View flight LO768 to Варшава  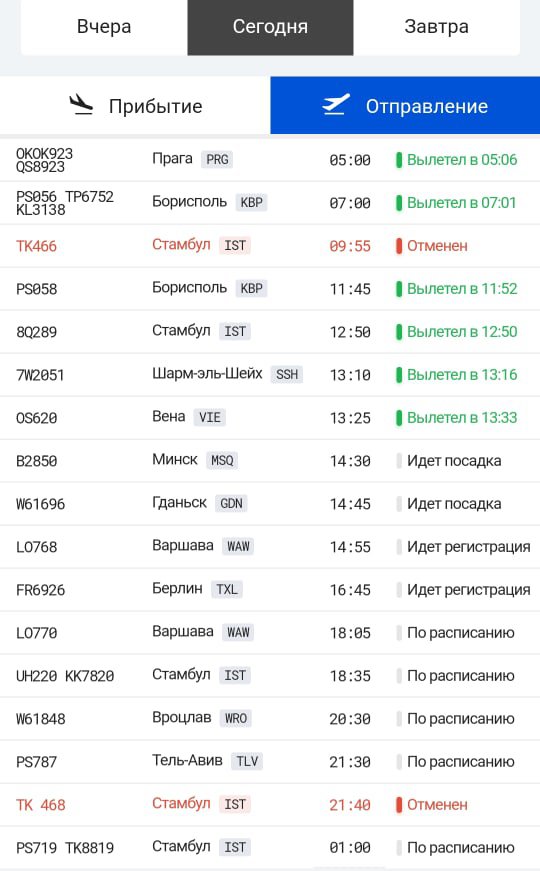(x=270, y=547)
